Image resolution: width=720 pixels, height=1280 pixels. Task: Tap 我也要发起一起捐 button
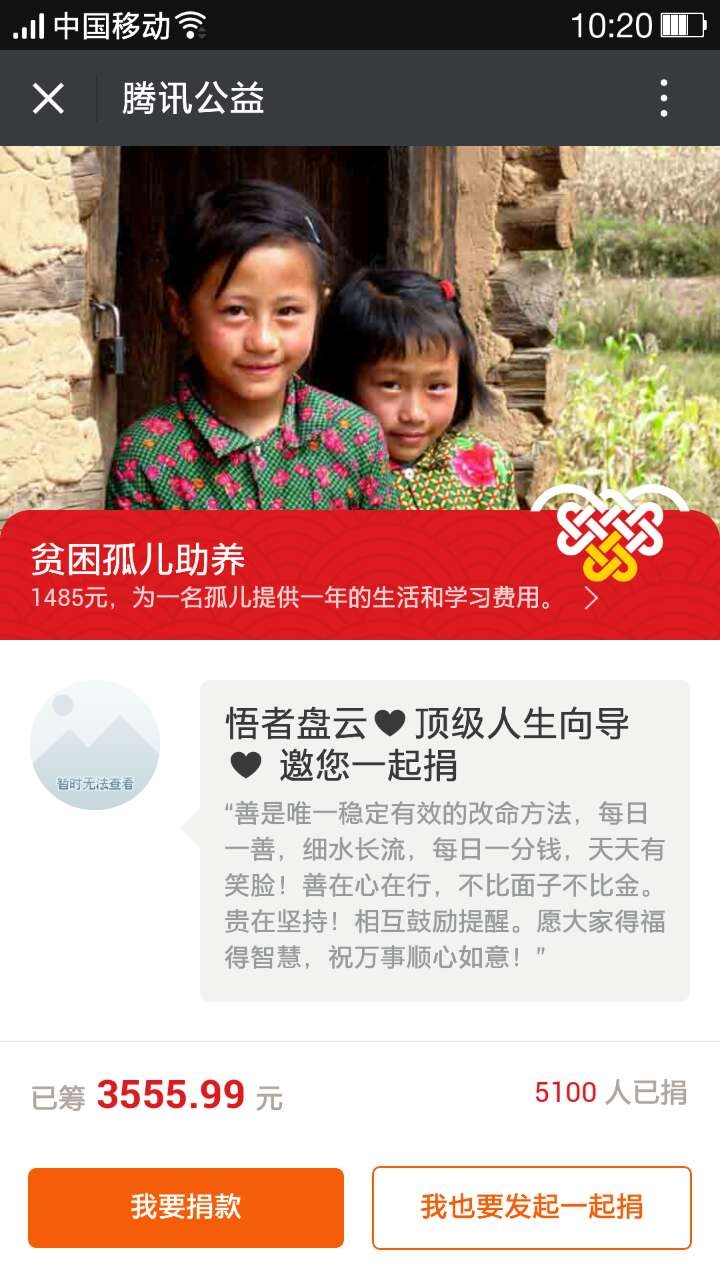coord(531,1207)
